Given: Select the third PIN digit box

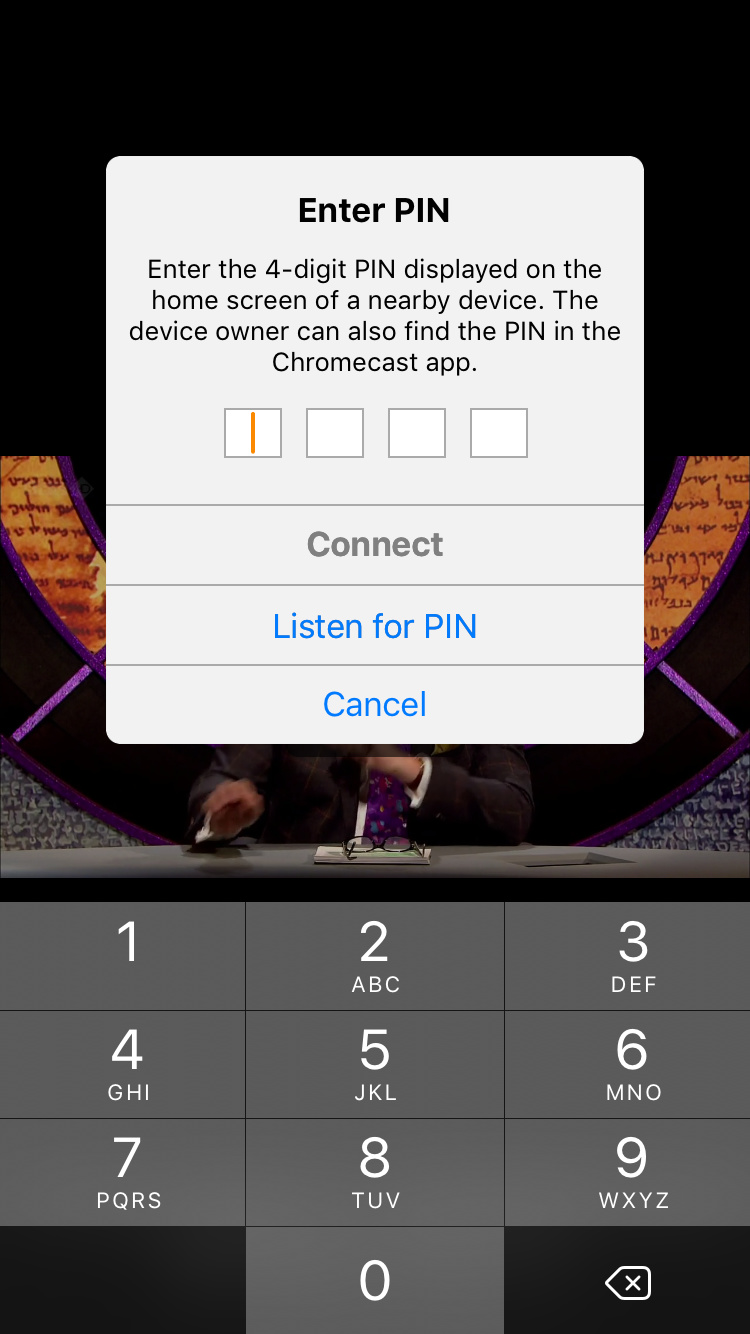Looking at the screenshot, I should [417, 433].
